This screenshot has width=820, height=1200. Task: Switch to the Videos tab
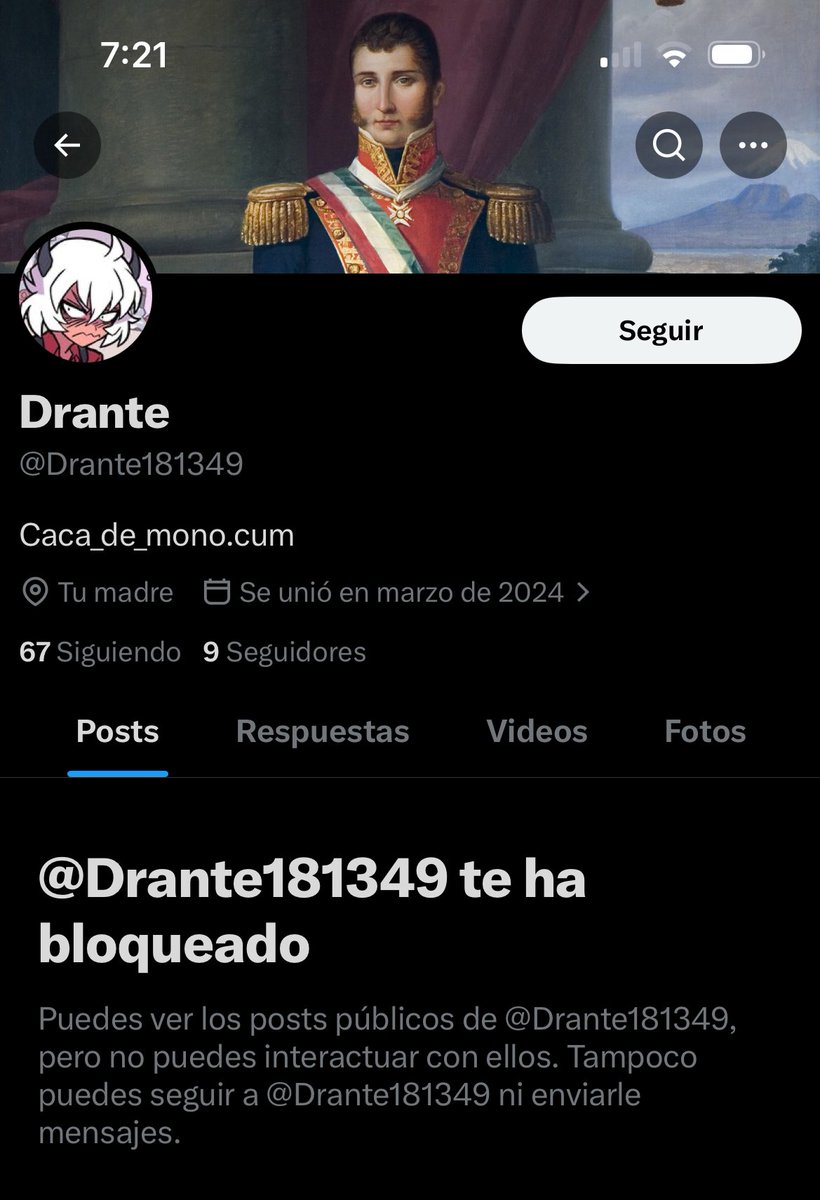[x=537, y=732]
